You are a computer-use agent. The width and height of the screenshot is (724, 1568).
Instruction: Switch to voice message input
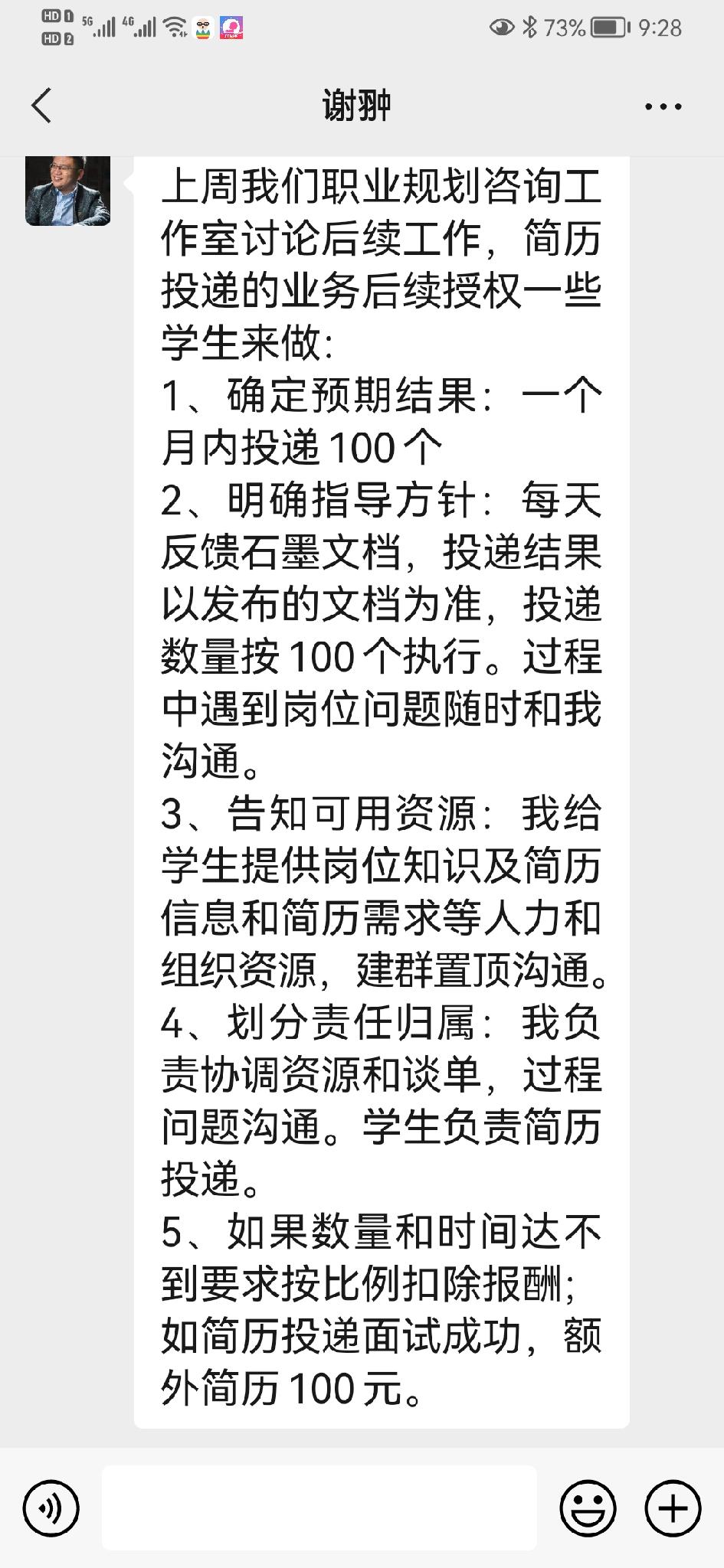tap(51, 1508)
